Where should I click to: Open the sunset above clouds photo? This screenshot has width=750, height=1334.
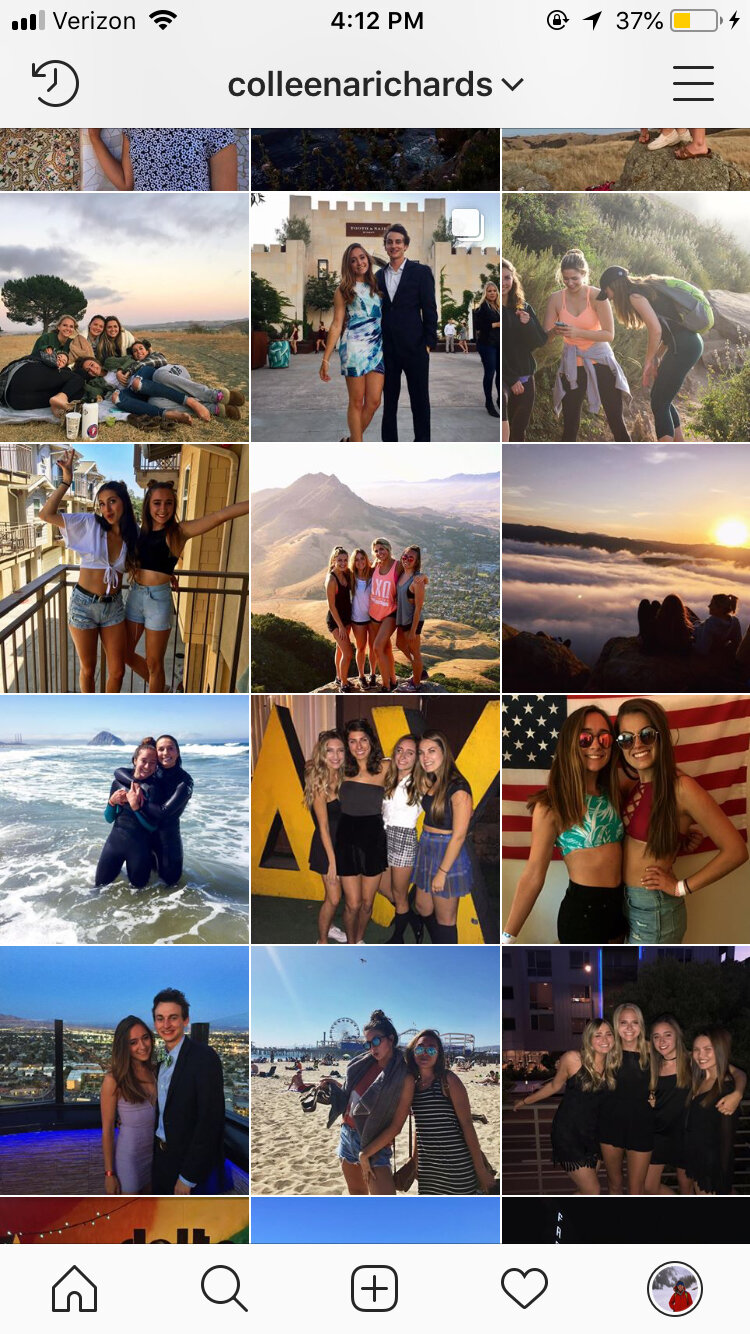626,568
